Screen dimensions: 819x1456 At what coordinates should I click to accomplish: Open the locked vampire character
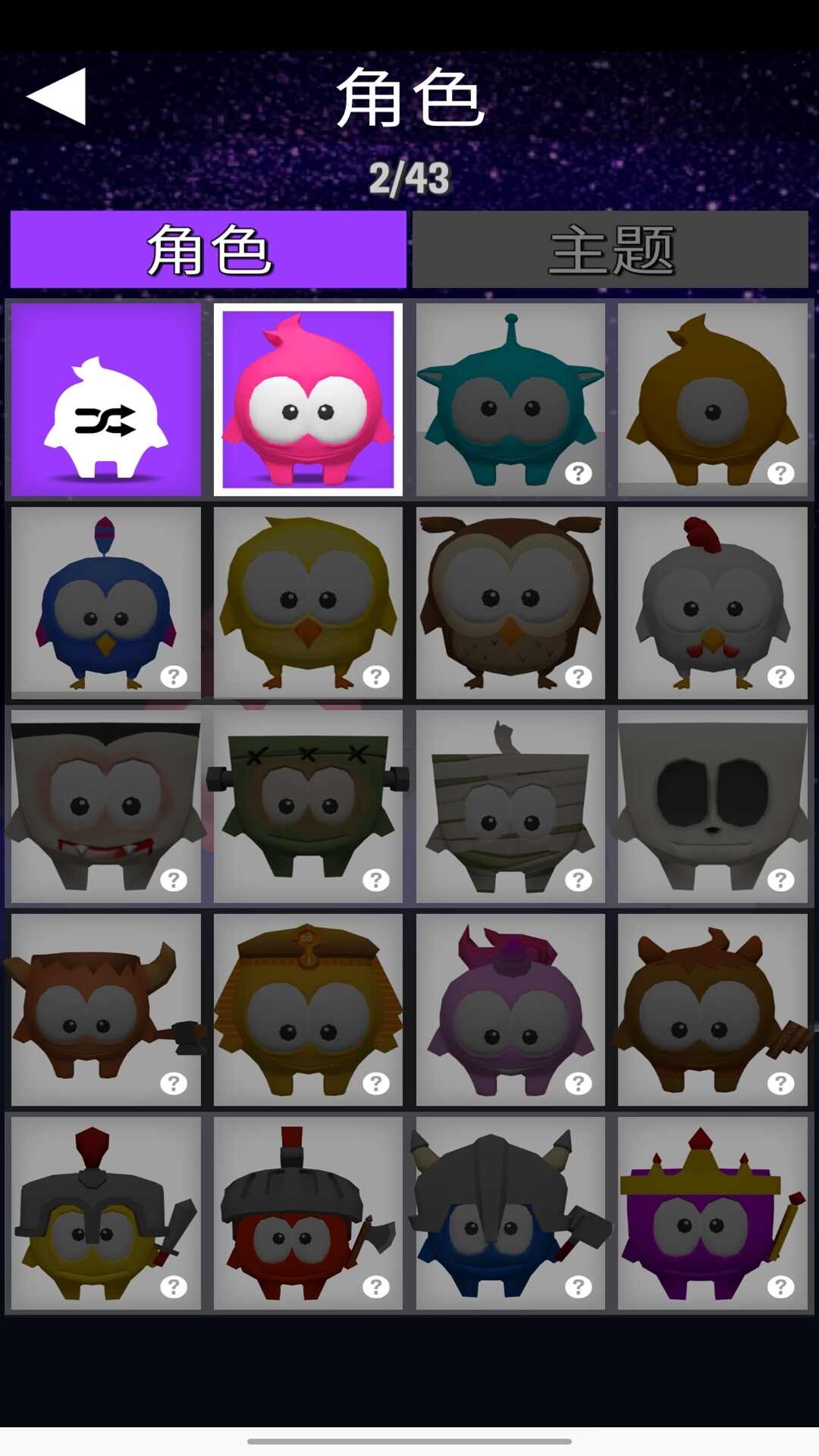(x=106, y=806)
